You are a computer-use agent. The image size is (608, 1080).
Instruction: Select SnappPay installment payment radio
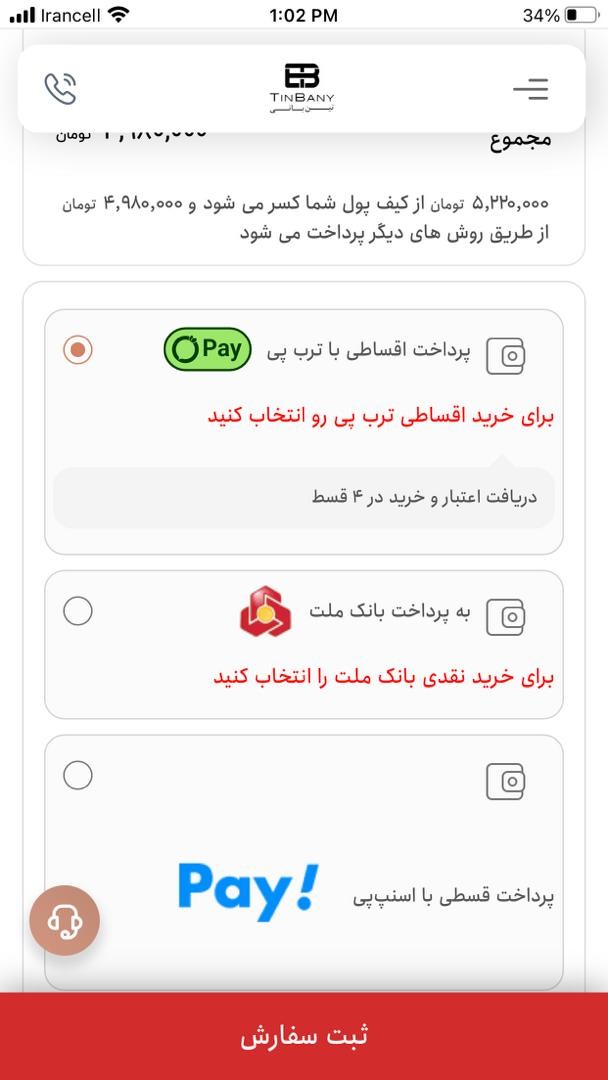tap(78, 775)
